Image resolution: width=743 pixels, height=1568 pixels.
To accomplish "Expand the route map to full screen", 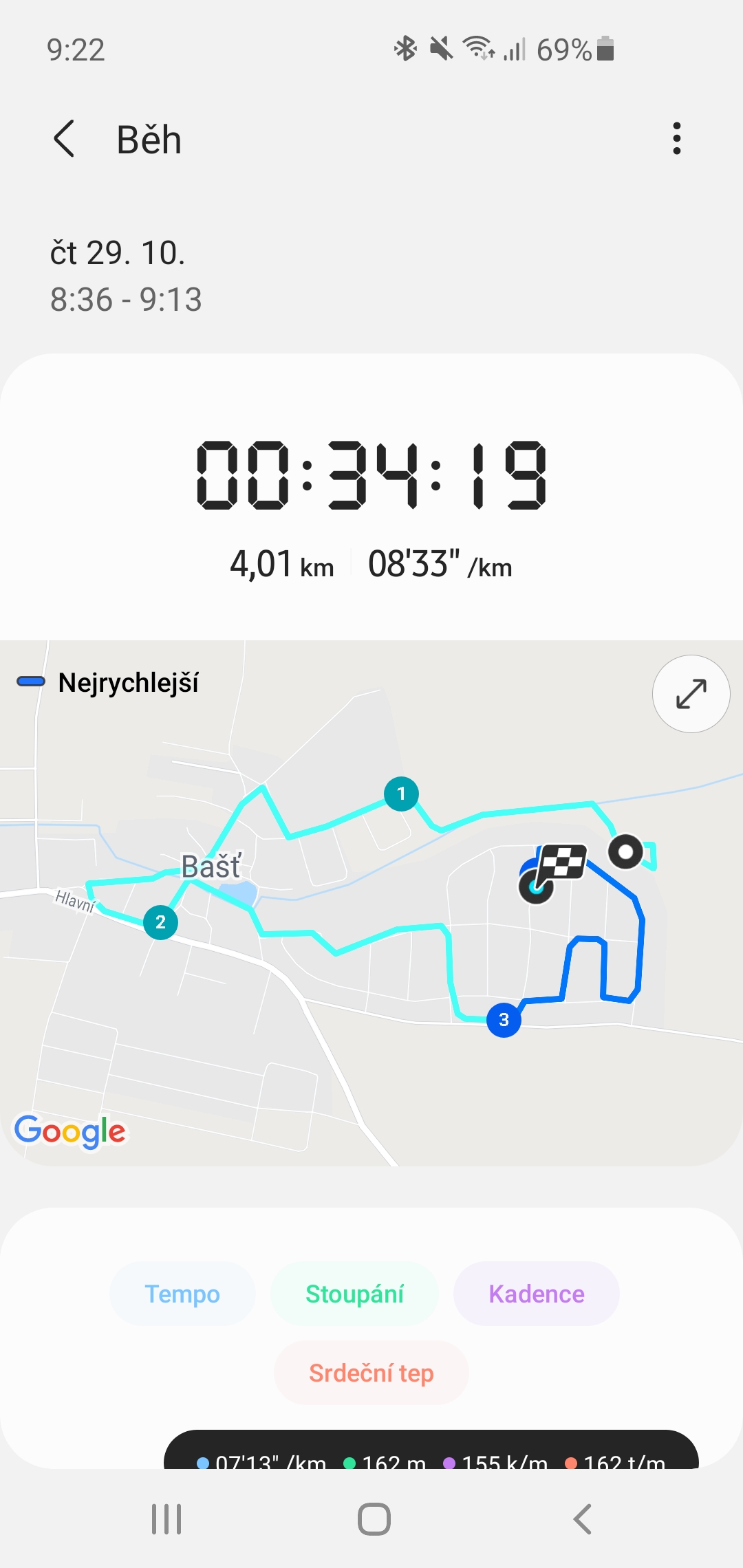I will click(x=691, y=694).
